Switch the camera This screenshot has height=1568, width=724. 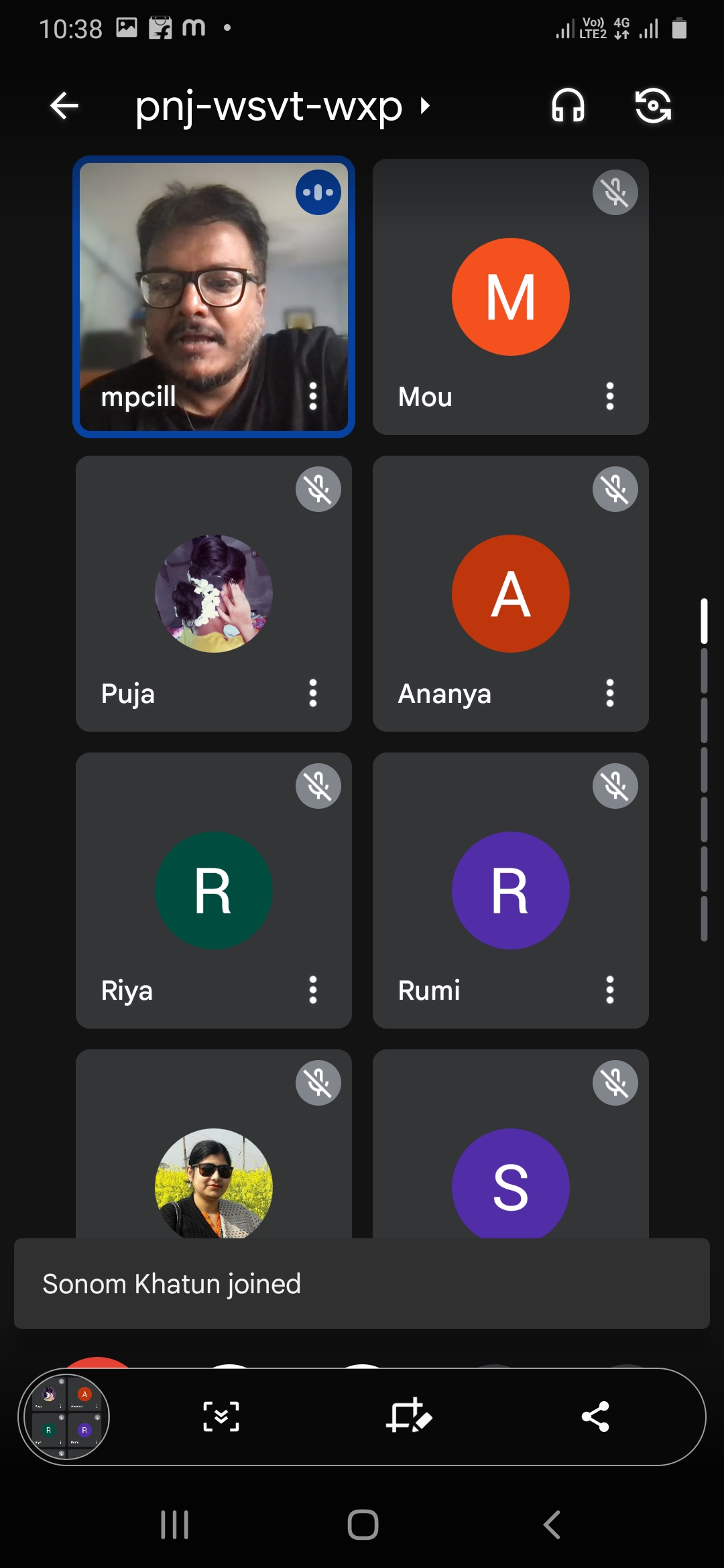pos(653,106)
